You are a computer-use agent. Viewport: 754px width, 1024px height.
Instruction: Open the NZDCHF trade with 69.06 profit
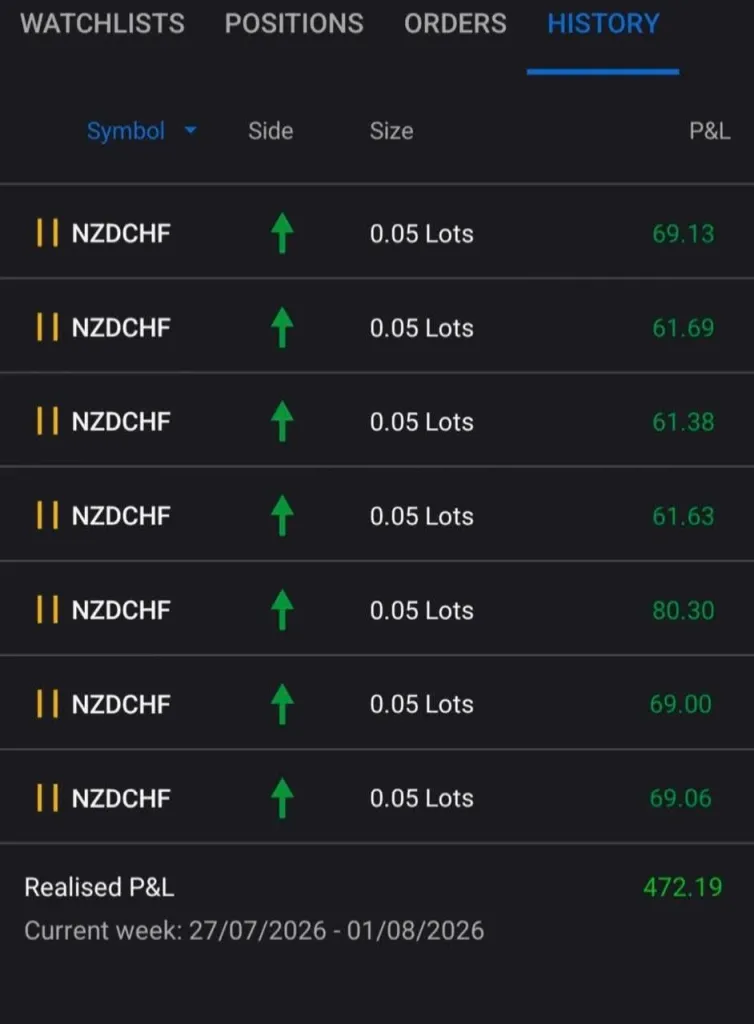[x=377, y=797]
